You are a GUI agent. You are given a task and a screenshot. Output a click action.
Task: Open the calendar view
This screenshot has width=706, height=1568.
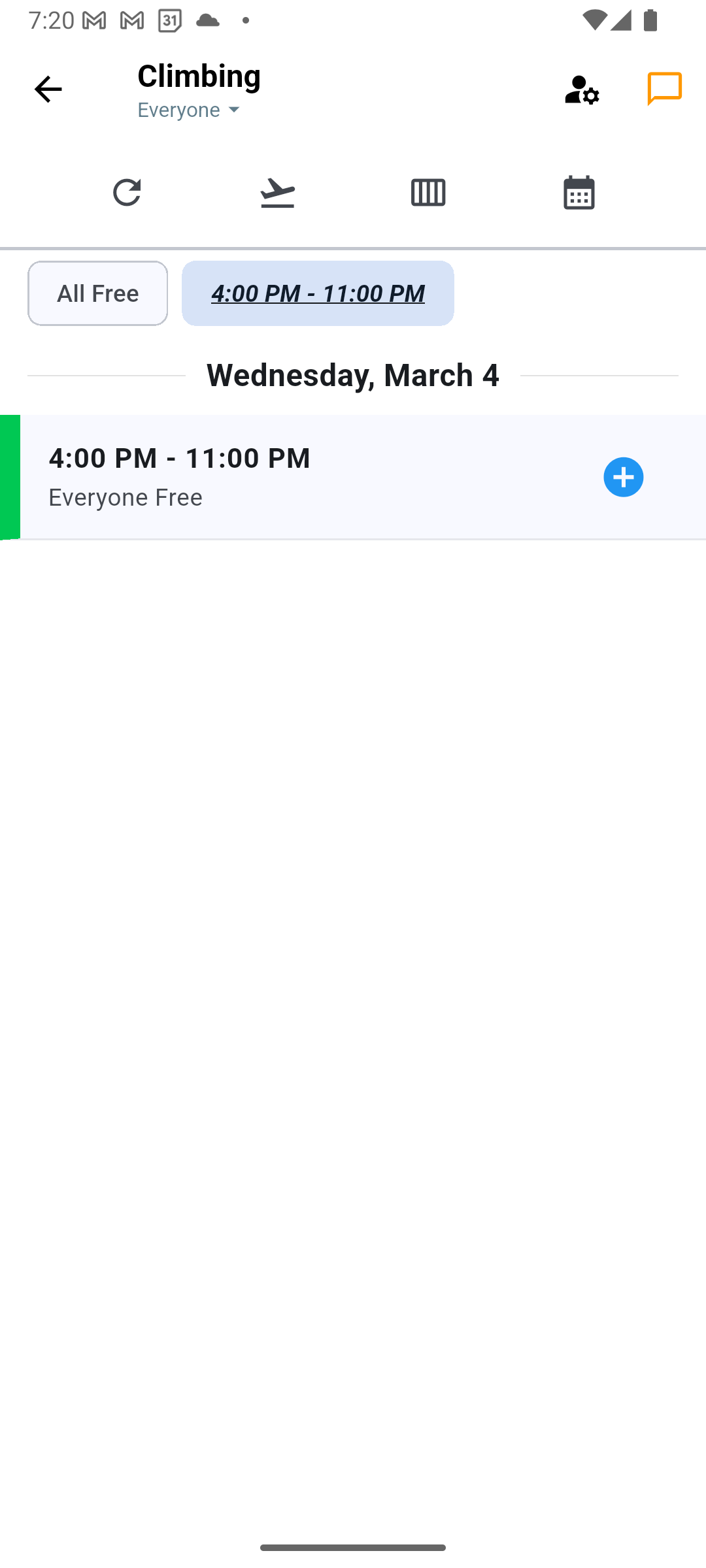pyautogui.click(x=579, y=193)
